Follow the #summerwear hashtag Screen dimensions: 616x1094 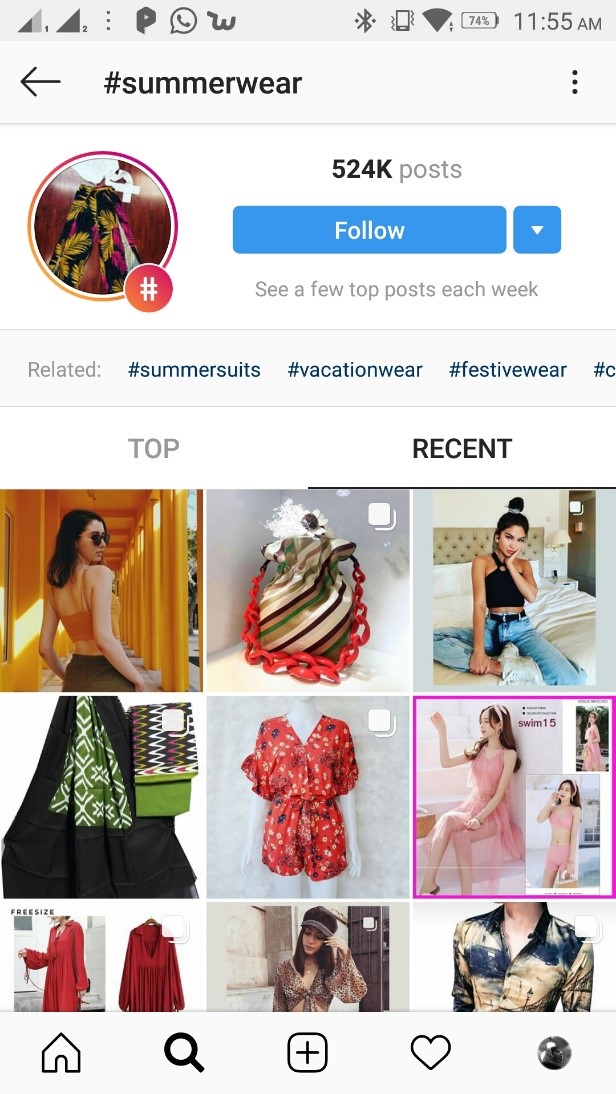pyautogui.click(x=369, y=230)
